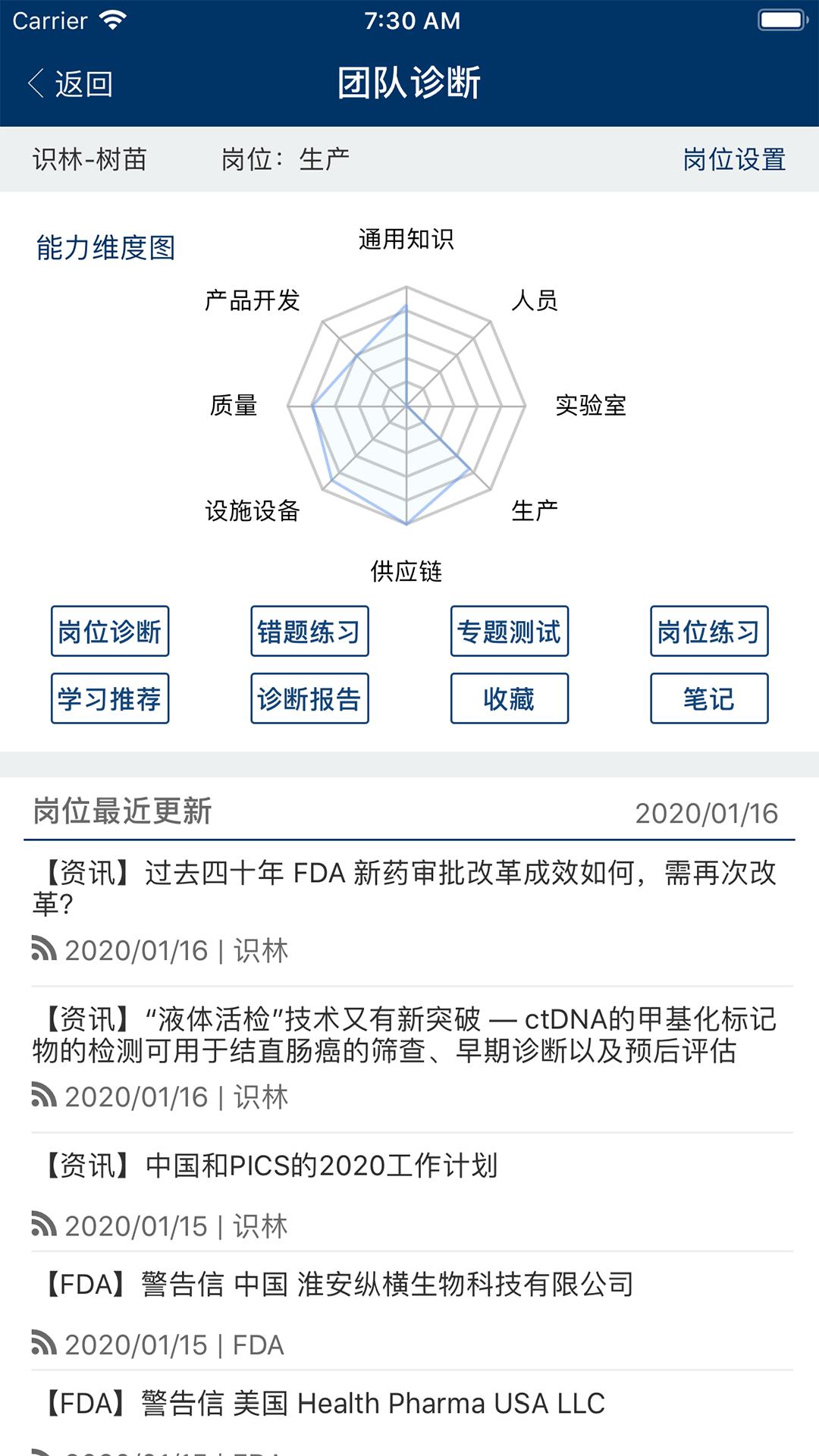Open 错题练习
The height and width of the screenshot is (1456, 819).
(x=309, y=630)
